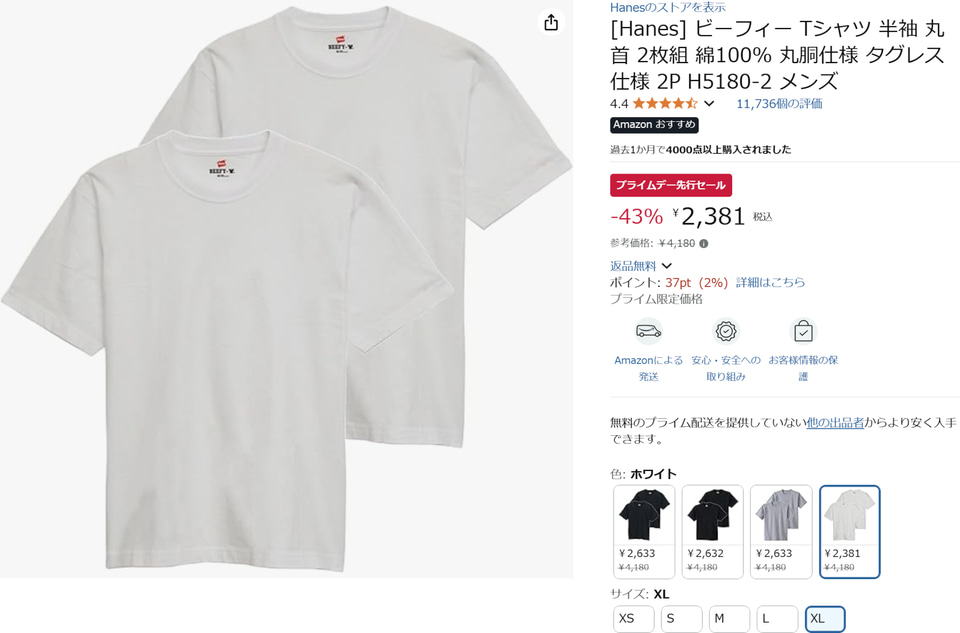Choose size S
Image resolution: width=960 pixels, height=633 pixels.
click(x=681, y=618)
